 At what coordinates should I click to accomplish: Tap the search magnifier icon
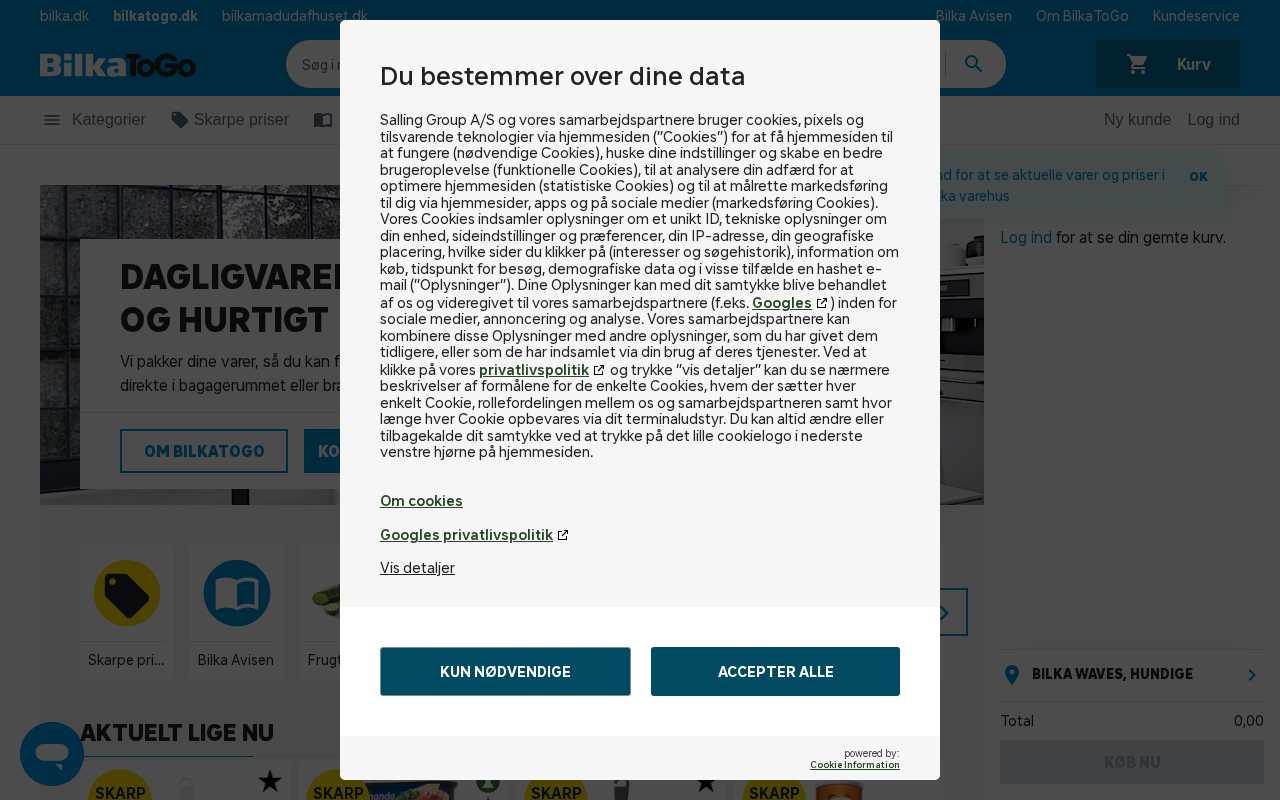click(973, 64)
